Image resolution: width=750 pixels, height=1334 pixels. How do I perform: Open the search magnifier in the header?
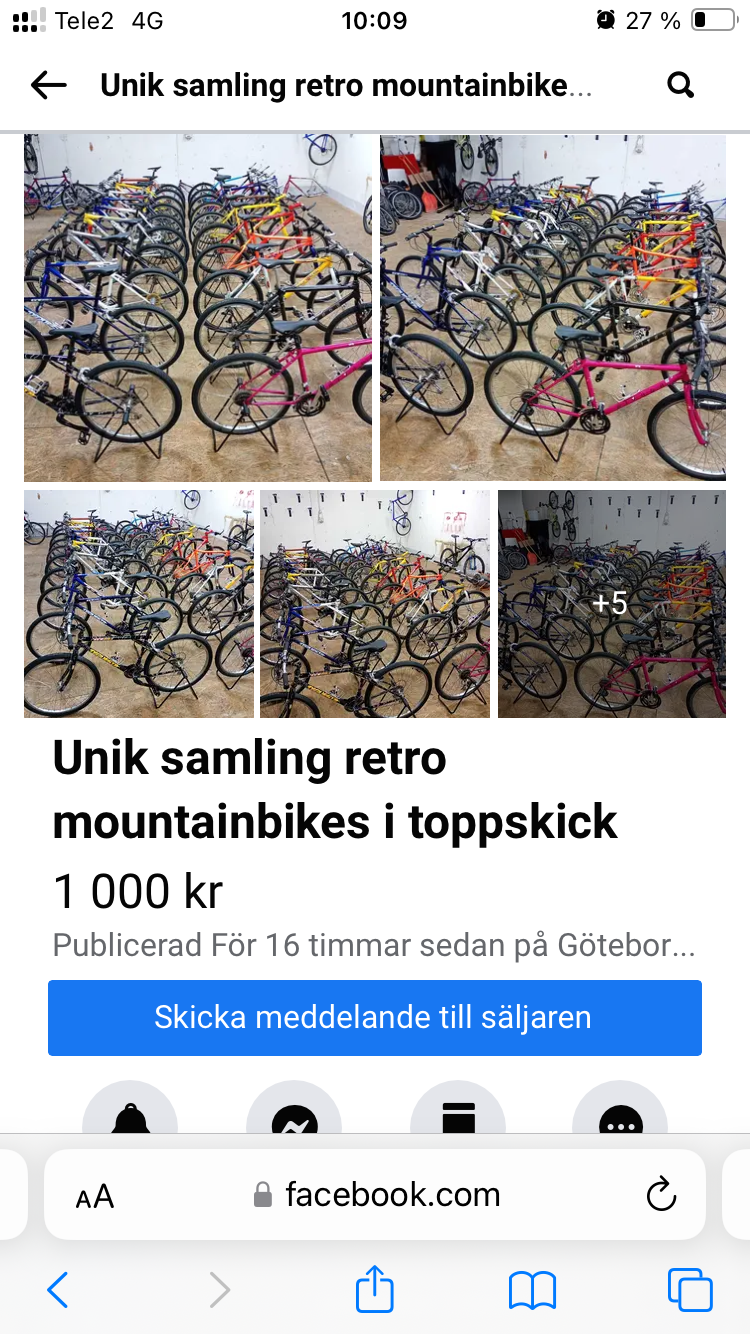coord(680,86)
